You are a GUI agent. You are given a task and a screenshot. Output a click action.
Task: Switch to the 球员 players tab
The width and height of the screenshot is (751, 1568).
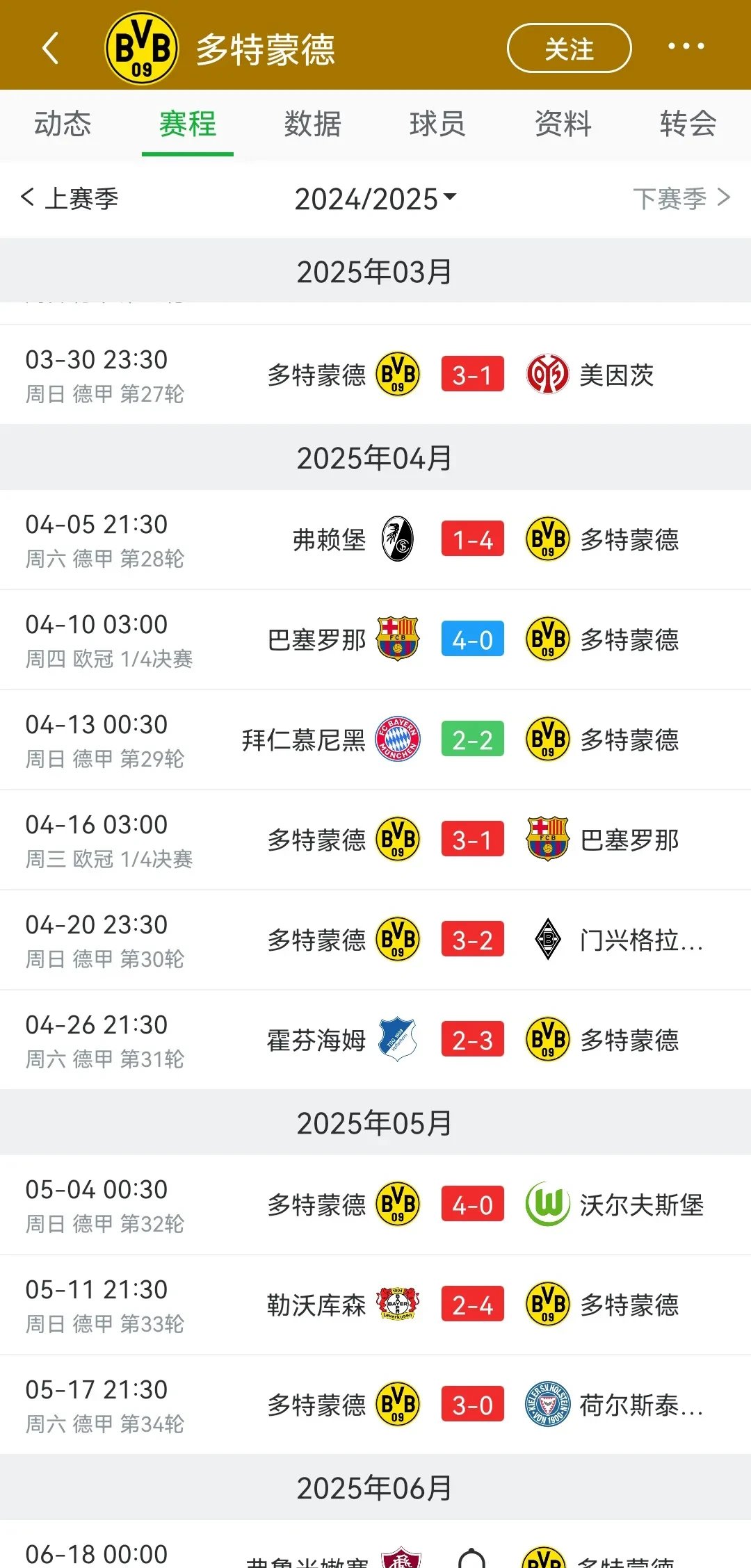pyautogui.click(x=437, y=125)
